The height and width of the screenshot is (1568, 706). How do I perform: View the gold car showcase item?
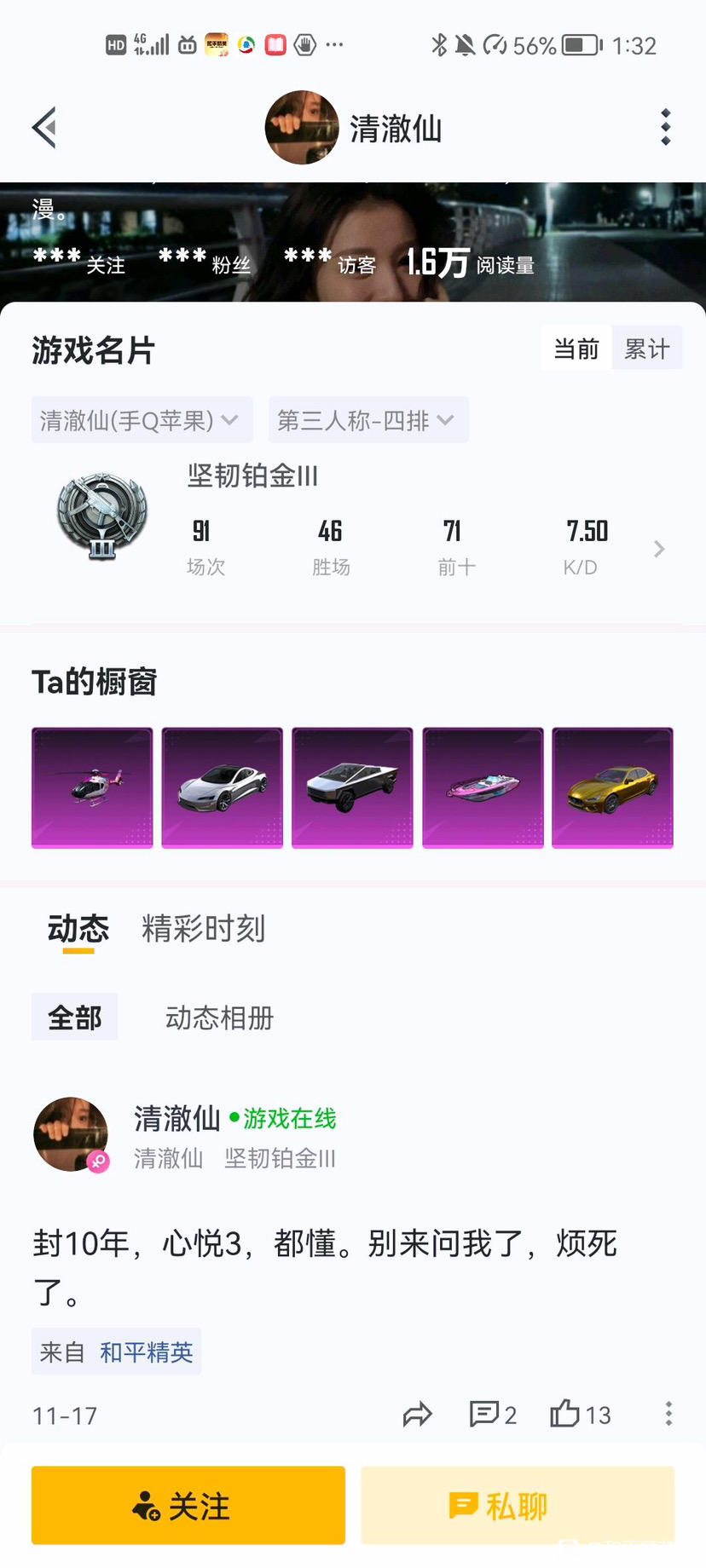(612, 787)
